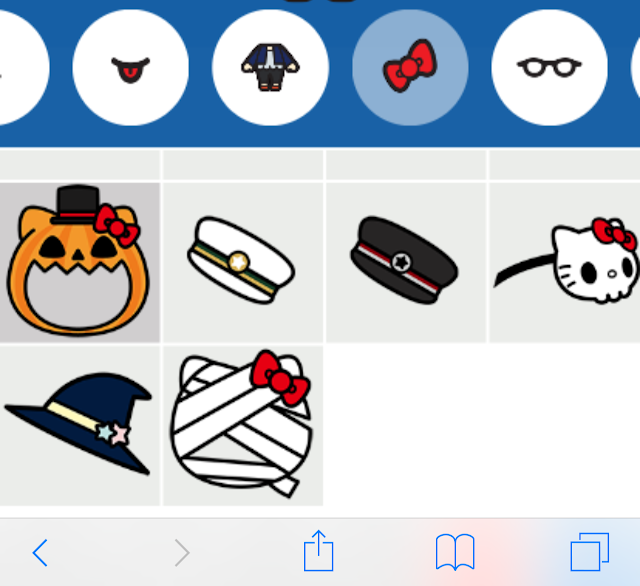Select the mouth category circle
This screenshot has height=586, width=640.
tap(131, 68)
